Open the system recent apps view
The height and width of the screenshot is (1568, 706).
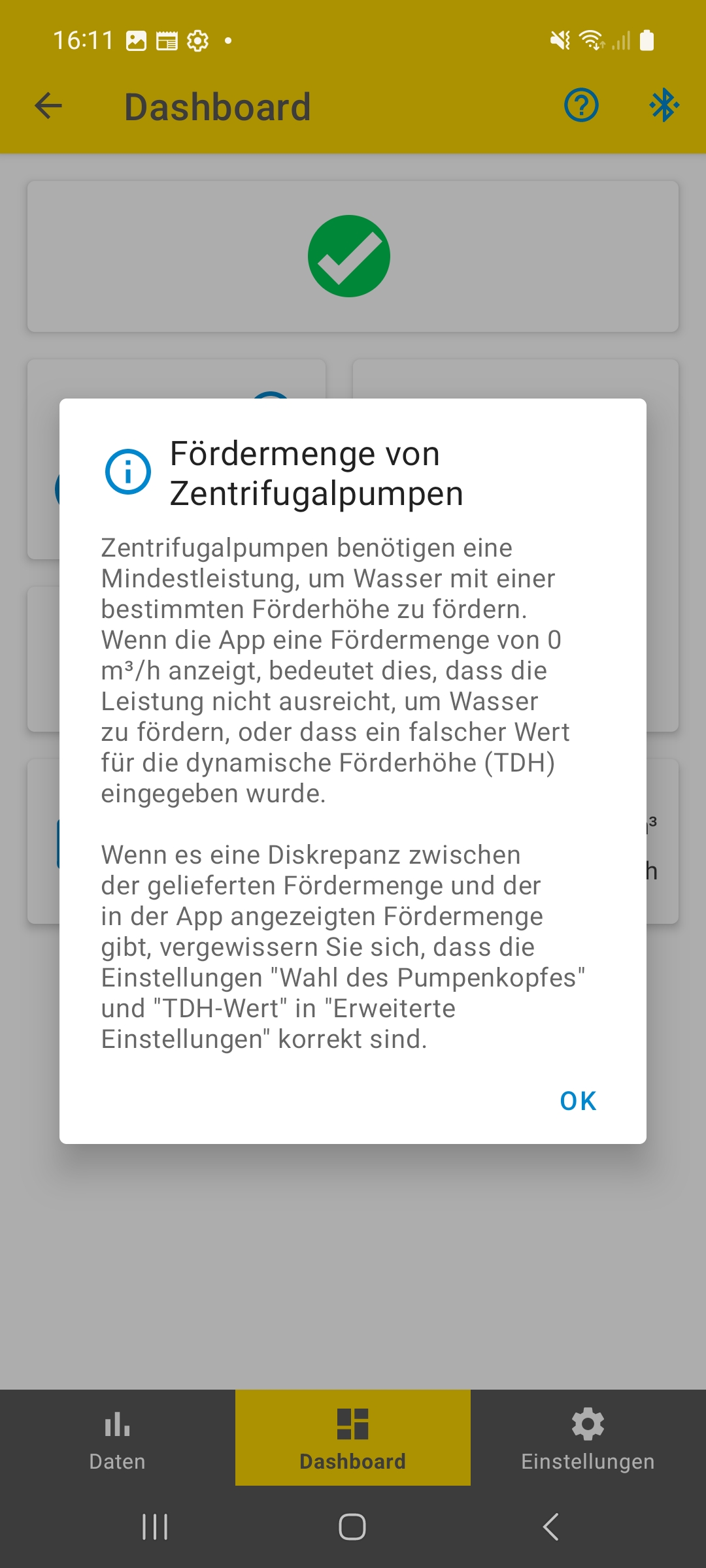point(155,1527)
